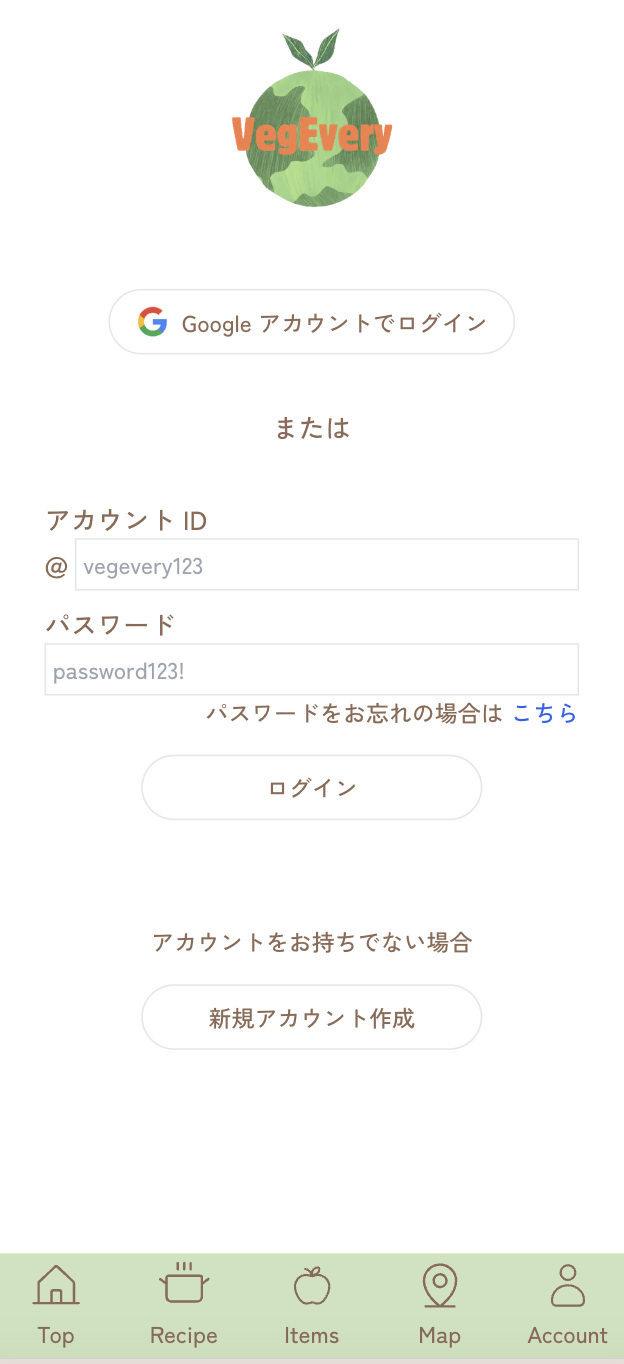Open the Recipe tab
The height and width of the screenshot is (1364, 624).
click(184, 1305)
